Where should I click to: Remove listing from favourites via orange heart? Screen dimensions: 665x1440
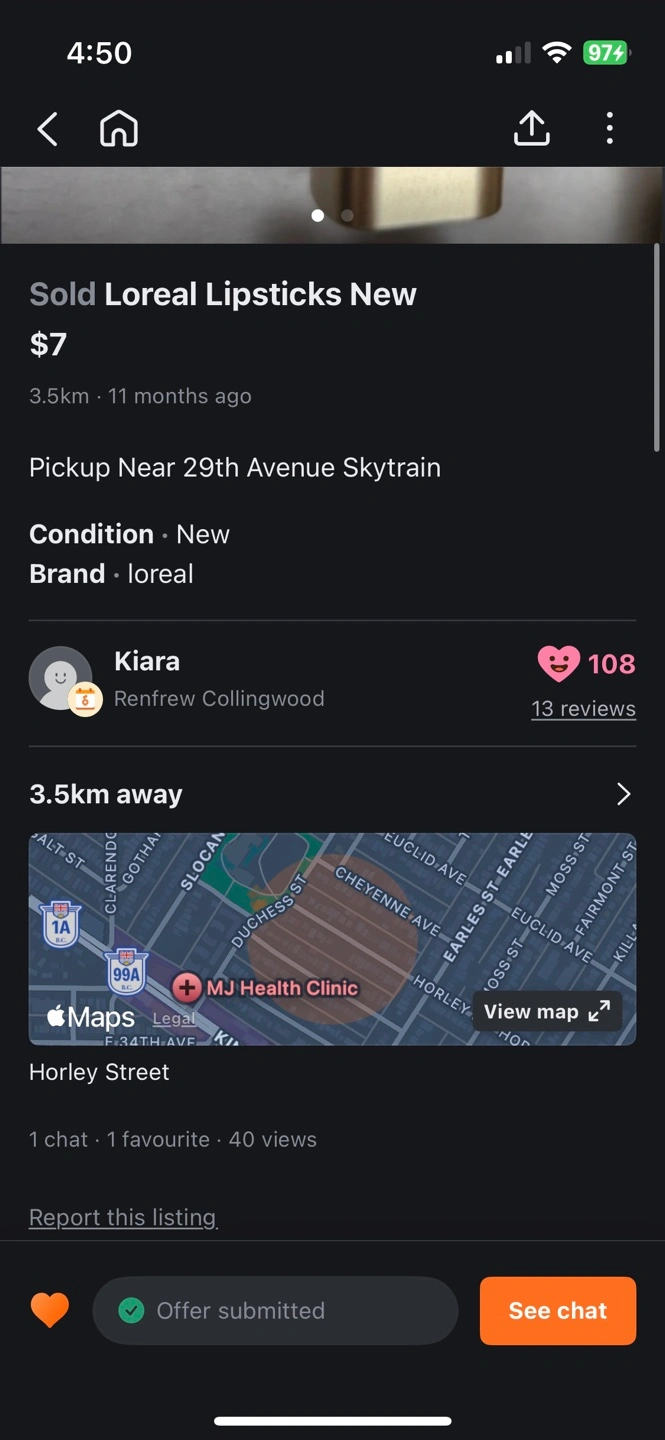[49, 1310]
